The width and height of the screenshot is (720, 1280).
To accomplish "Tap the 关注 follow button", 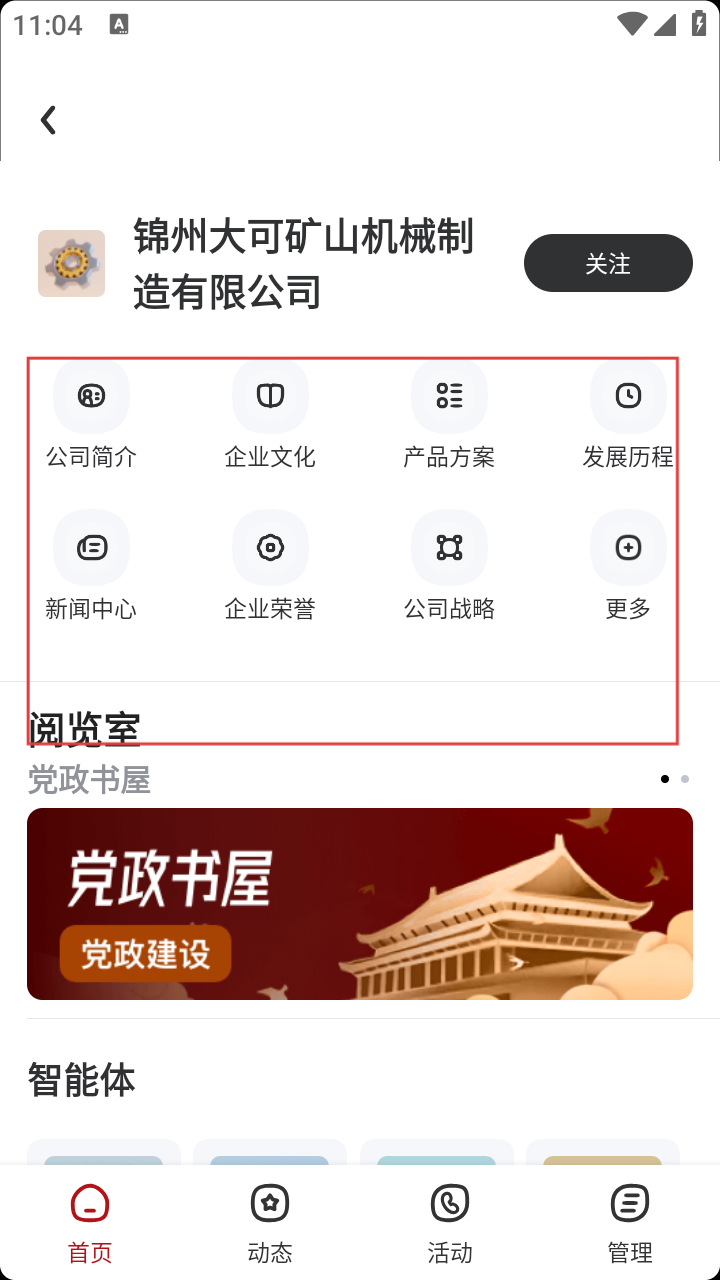I will (608, 263).
